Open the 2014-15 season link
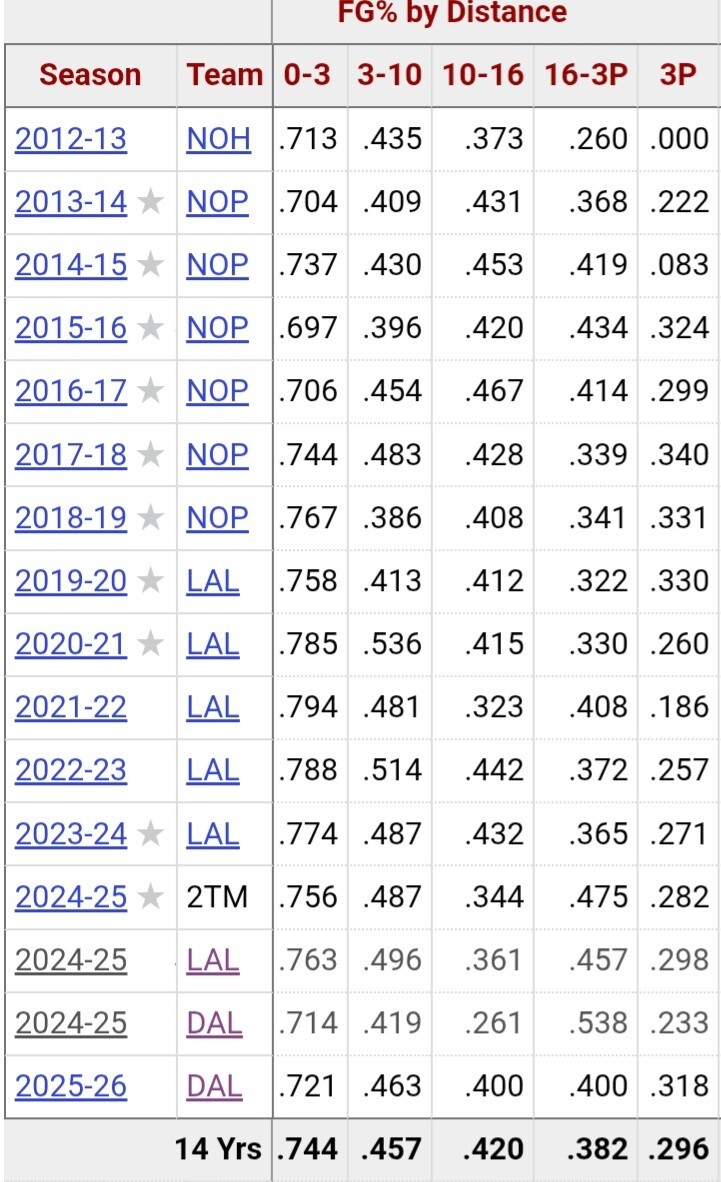The height and width of the screenshot is (1182, 721). click(71, 265)
